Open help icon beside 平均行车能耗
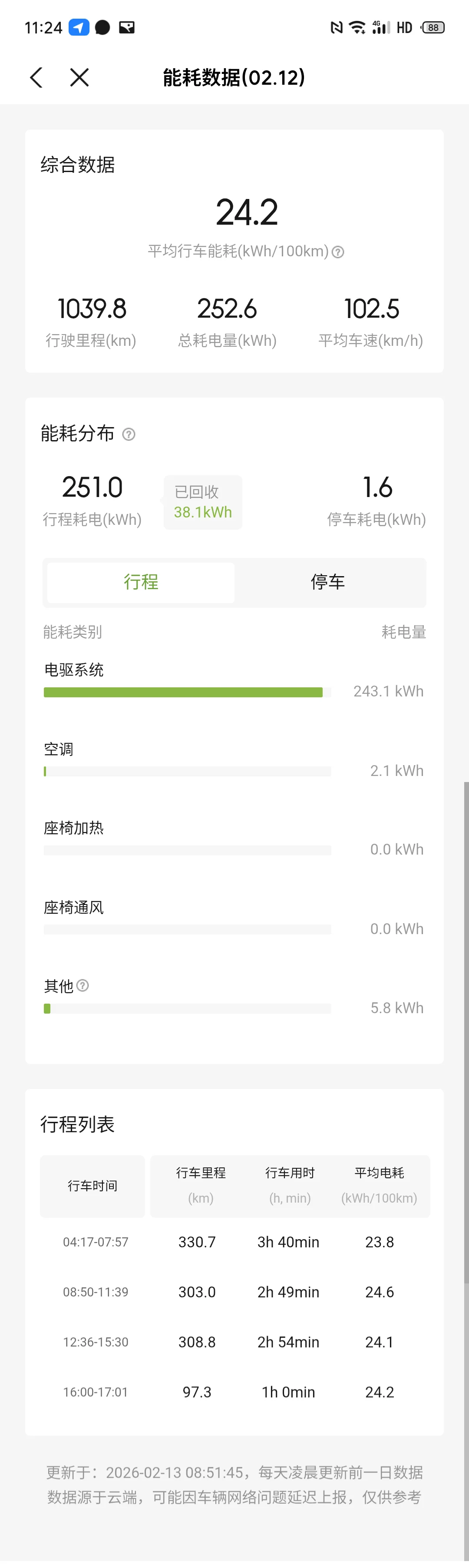The image size is (469, 1568). point(338,252)
